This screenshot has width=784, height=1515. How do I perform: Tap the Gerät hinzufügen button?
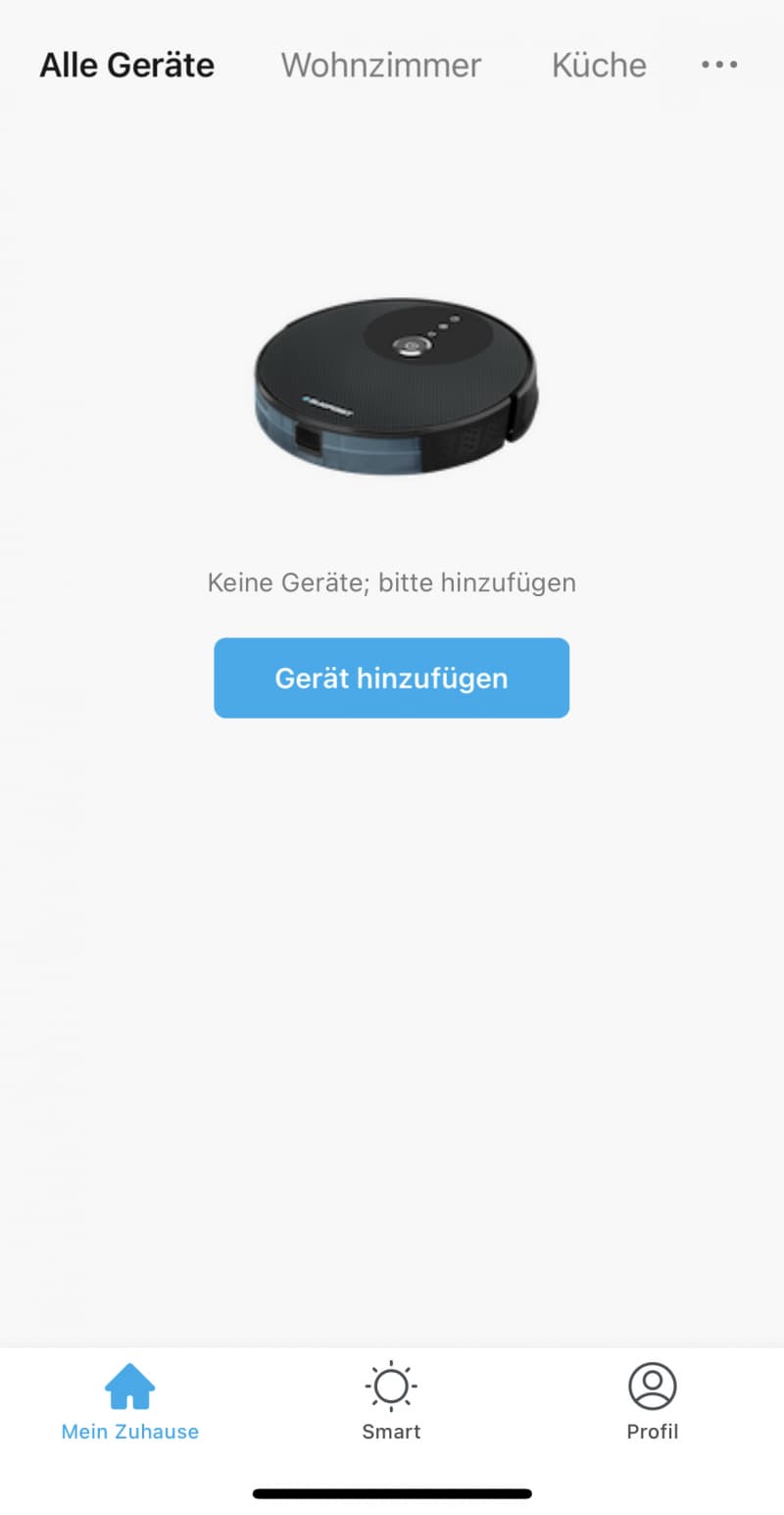392,678
